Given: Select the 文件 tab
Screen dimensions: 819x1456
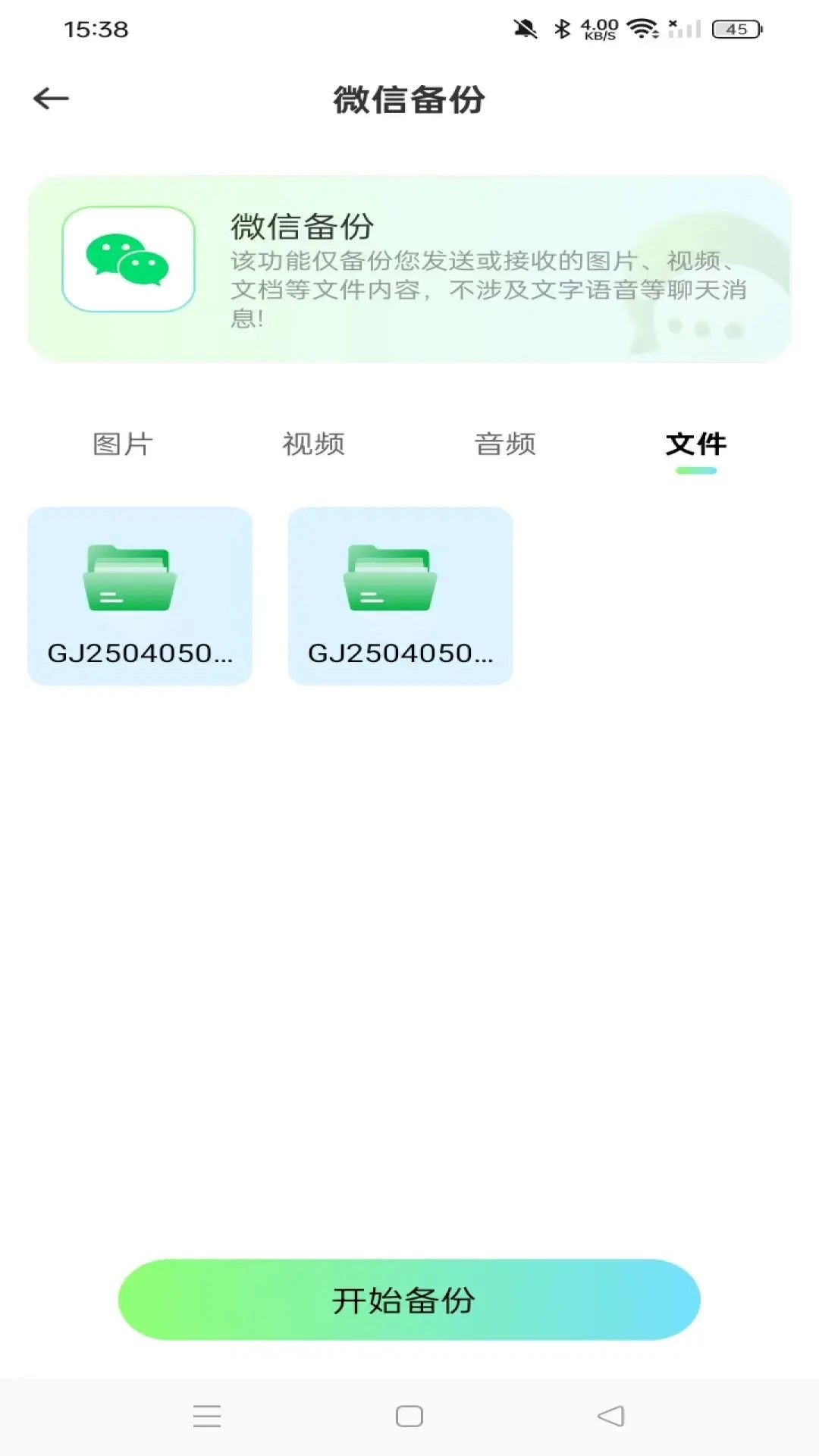Looking at the screenshot, I should click(x=695, y=444).
